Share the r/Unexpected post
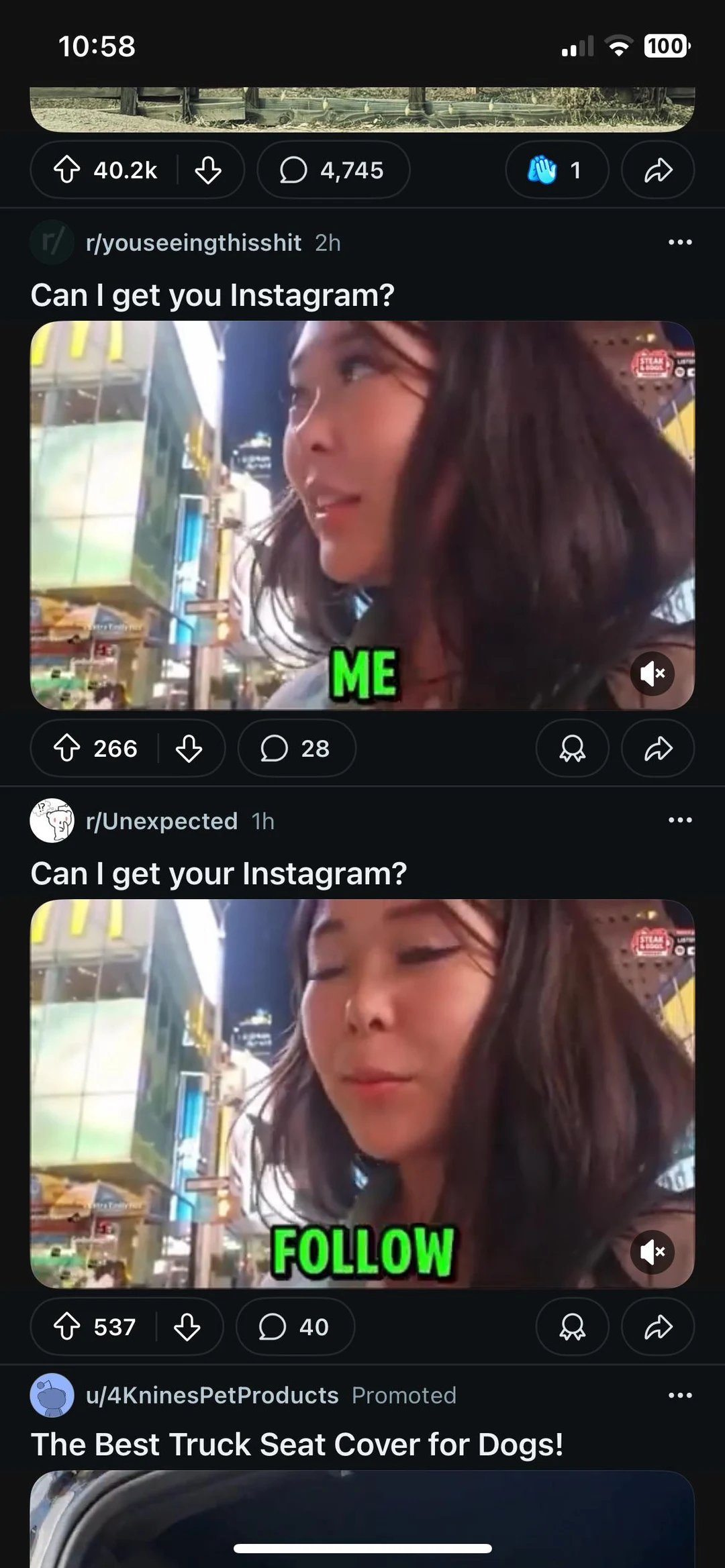Viewport: 725px width, 1568px height. [x=657, y=1326]
